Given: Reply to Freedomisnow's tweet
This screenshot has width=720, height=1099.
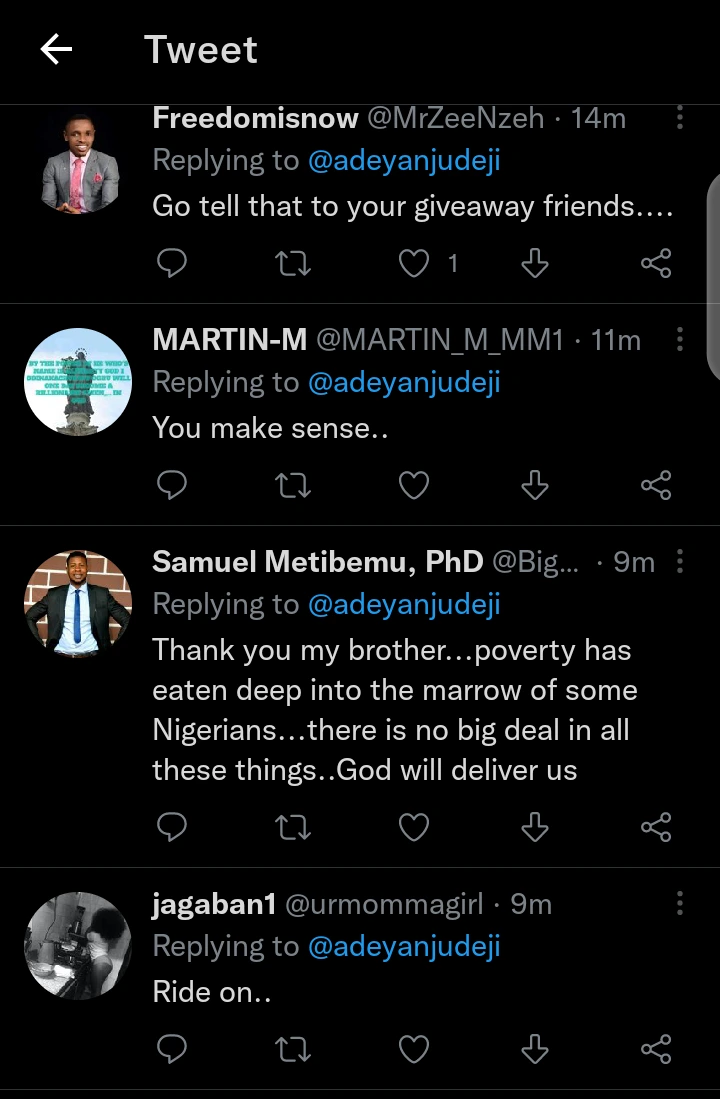Looking at the screenshot, I should click(173, 263).
